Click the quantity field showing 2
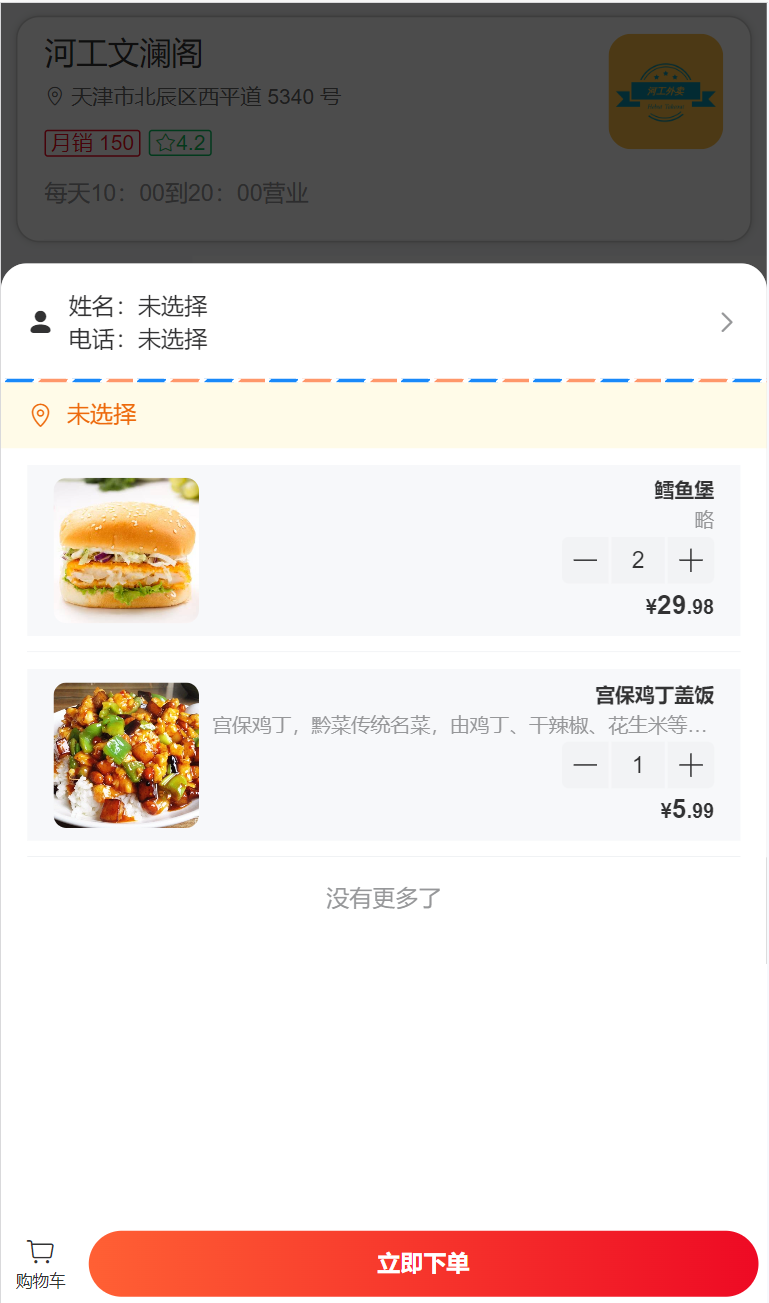 point(638,560)
